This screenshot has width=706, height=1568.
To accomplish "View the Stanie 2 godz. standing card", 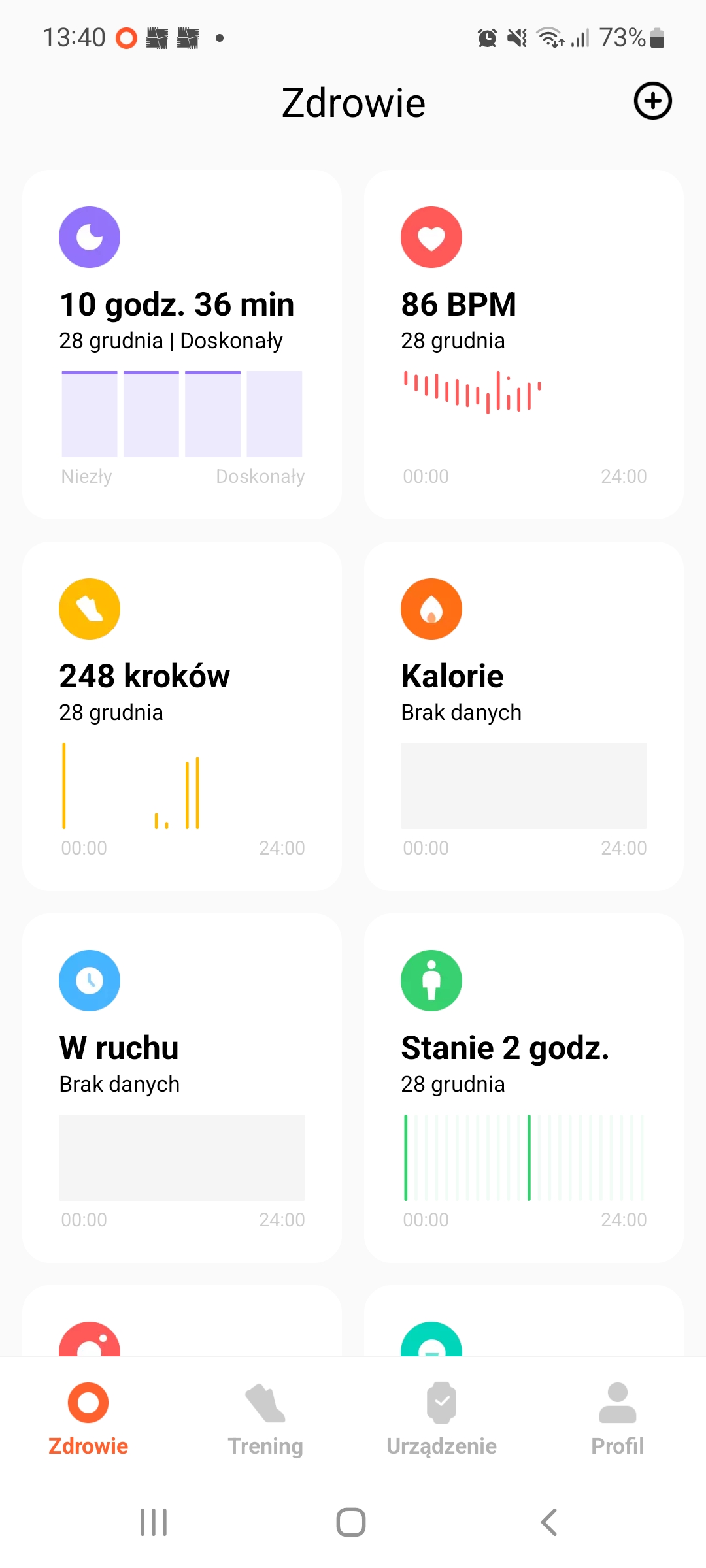I will pyautogui.click(x=524, y=1088).
